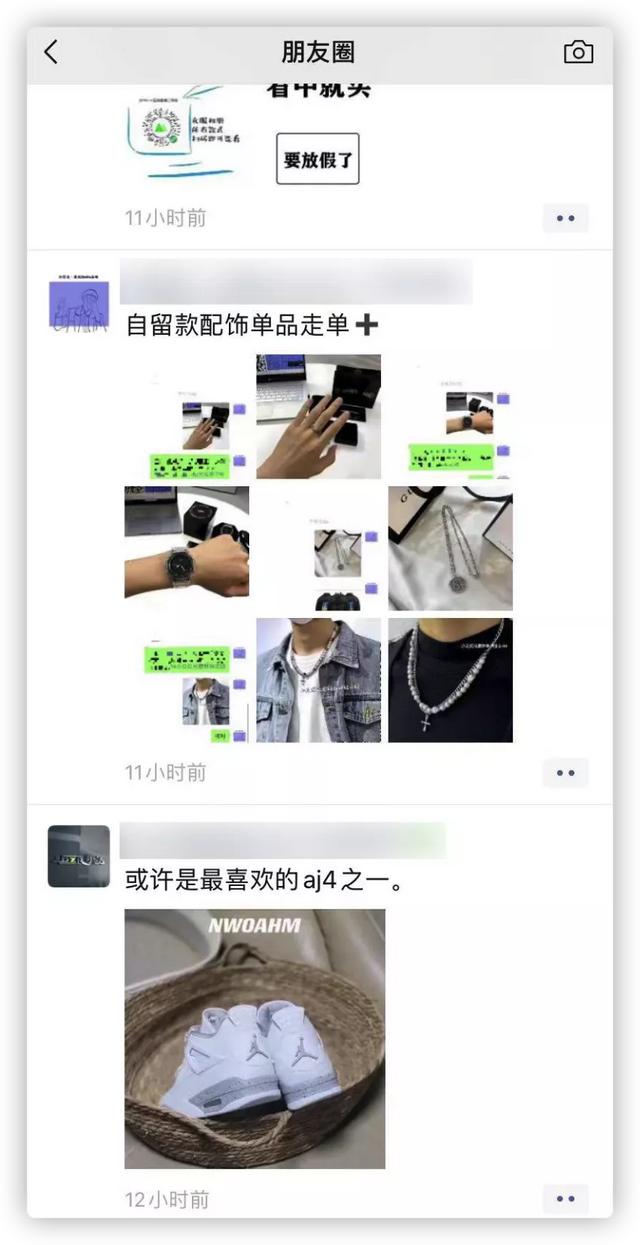View the cross necklace on black shirt photo
This screenshot has height=1245, width=640.
pos(451,680)
